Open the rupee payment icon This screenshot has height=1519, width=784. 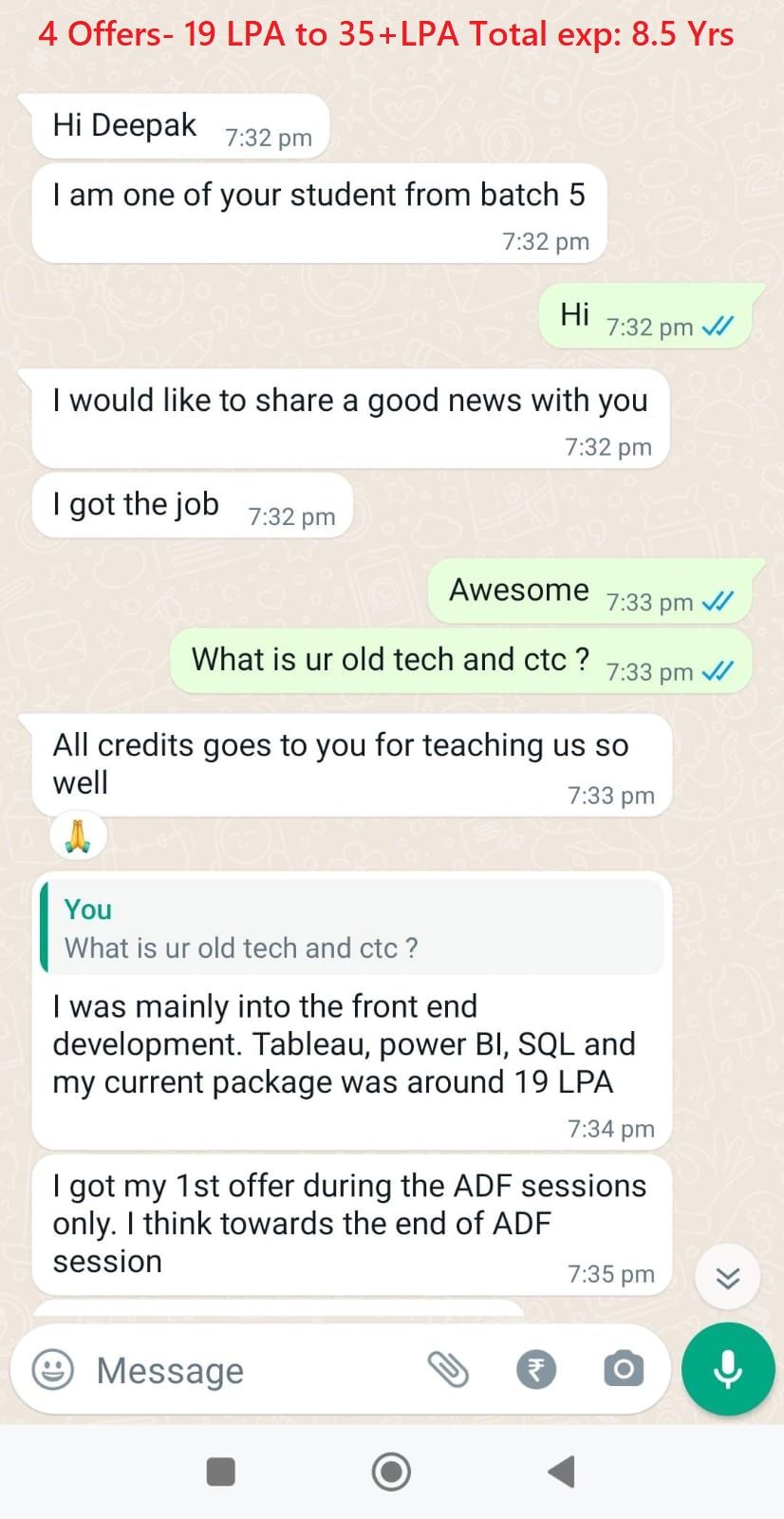click(x=536, y=1370)
